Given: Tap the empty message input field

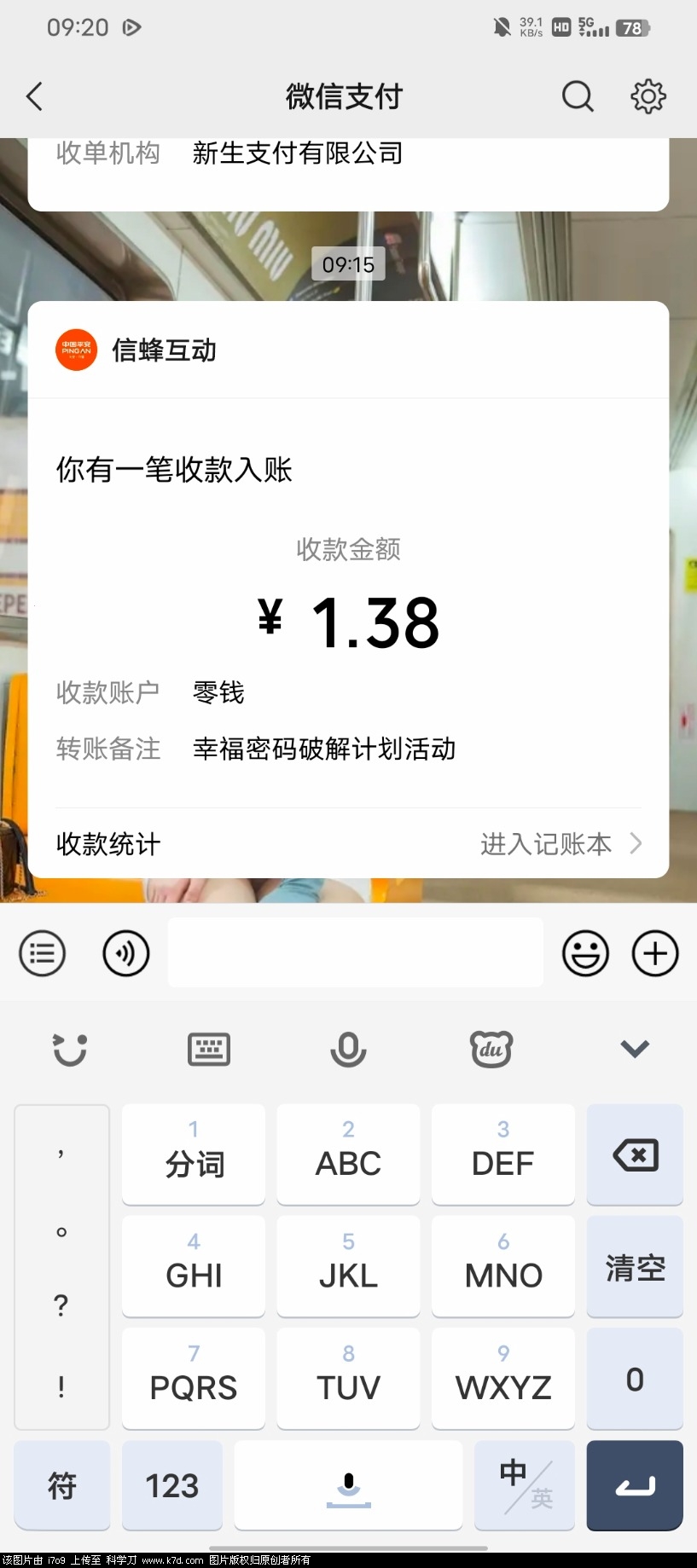Looking at the screenshot, I should pyautogui.click(x=356, y=952).
